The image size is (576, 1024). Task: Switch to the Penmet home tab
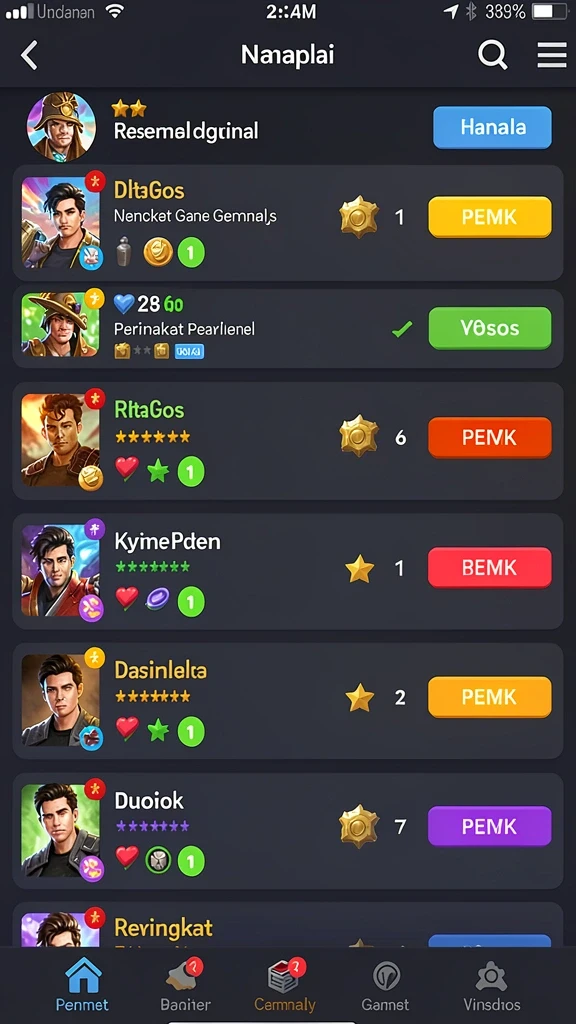(83, 985)
